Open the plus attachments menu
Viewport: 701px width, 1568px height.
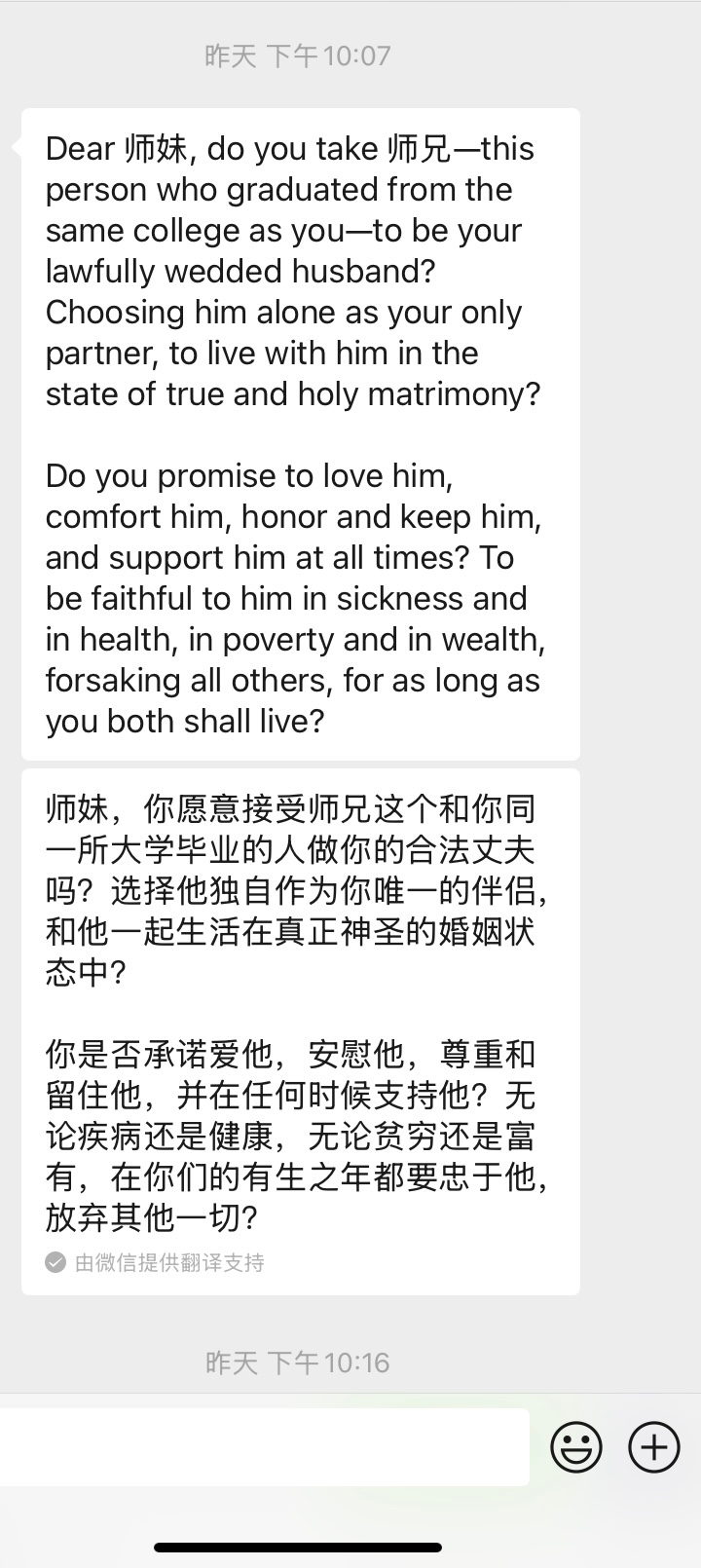654,1446
